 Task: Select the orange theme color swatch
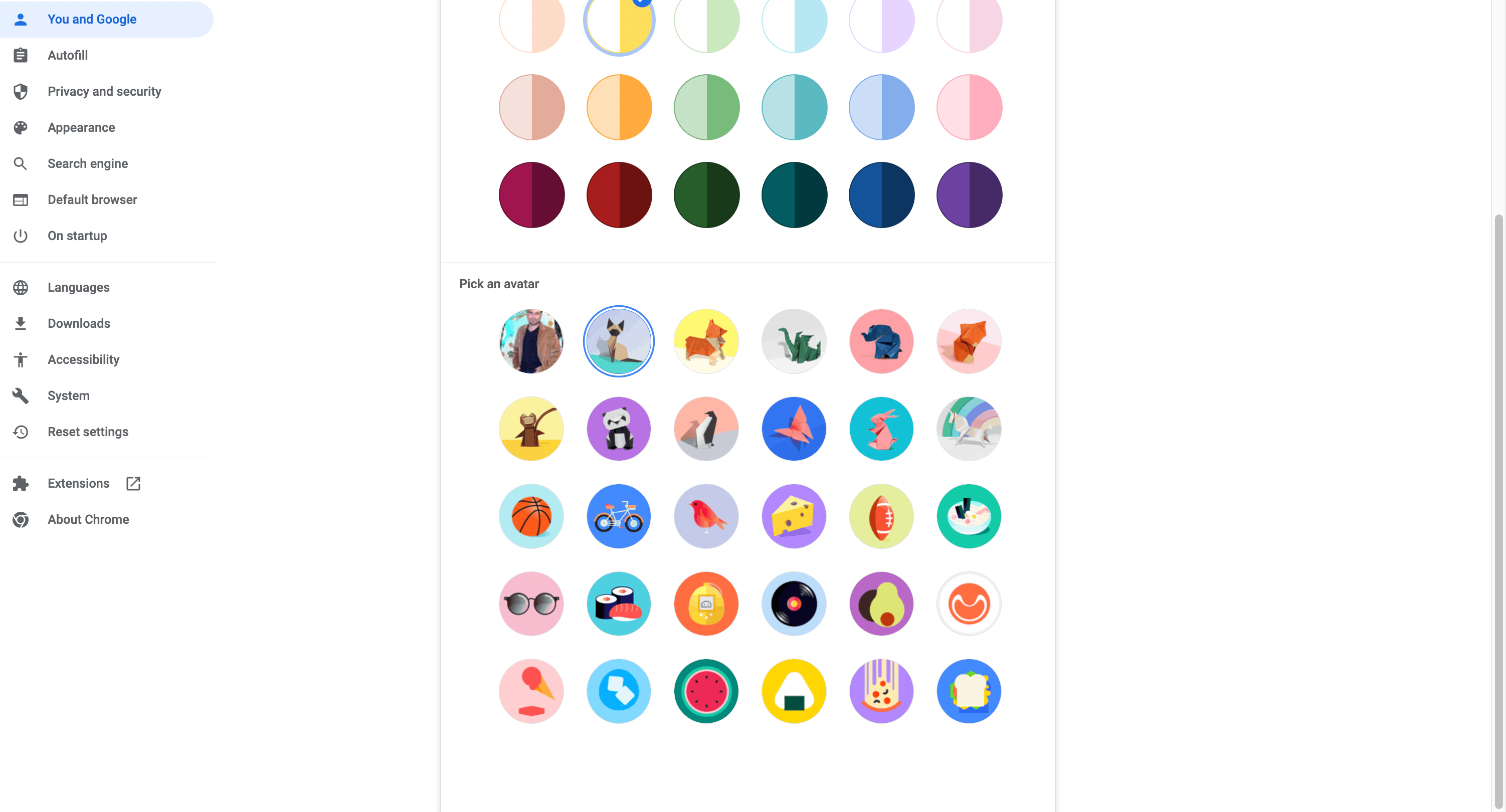tap(619, 107)
